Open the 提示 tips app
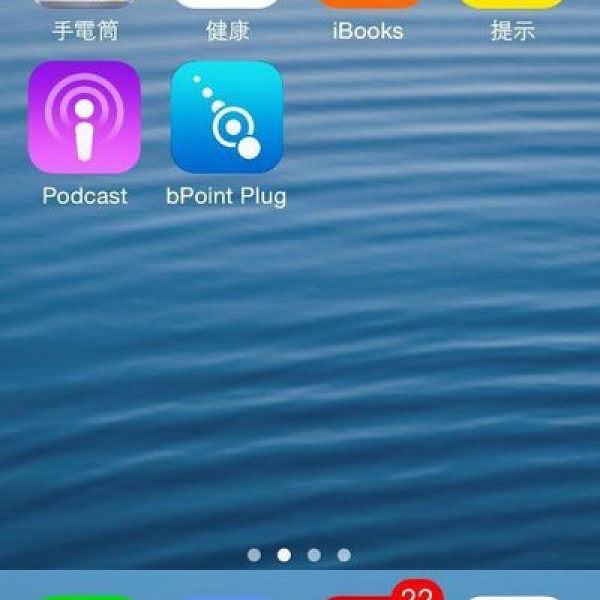Viewport: 600px width, 600px height. click(512, 30)
